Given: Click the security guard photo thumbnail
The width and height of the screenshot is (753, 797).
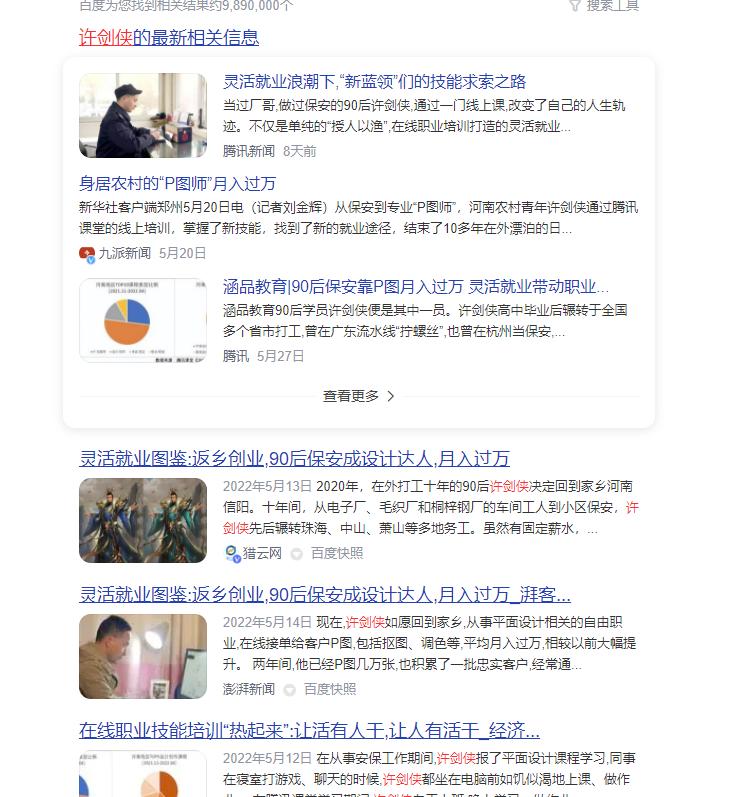Looking at the screenshot, I should 142,115.
